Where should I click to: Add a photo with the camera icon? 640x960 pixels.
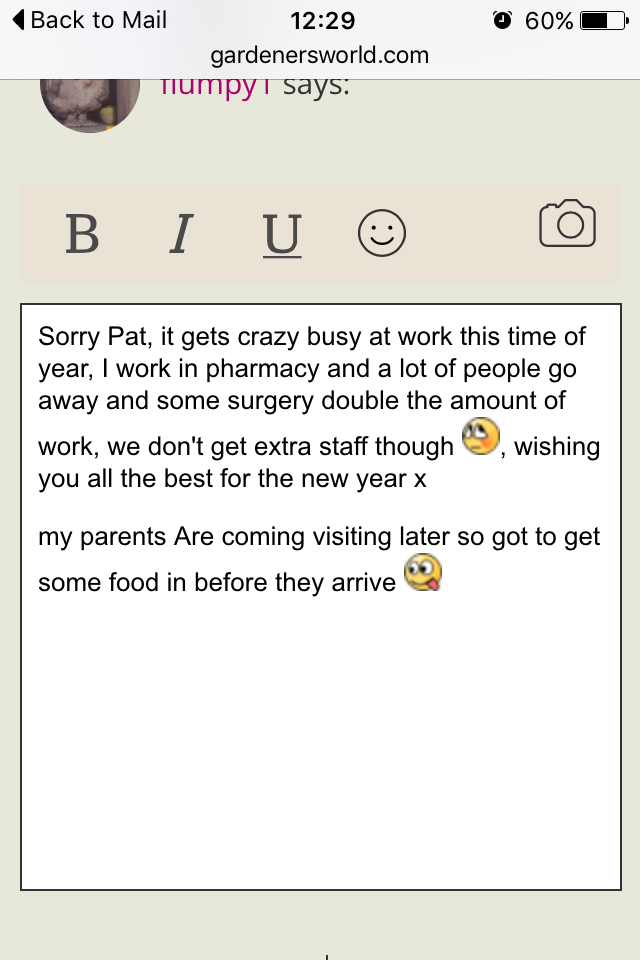[567, 224]
